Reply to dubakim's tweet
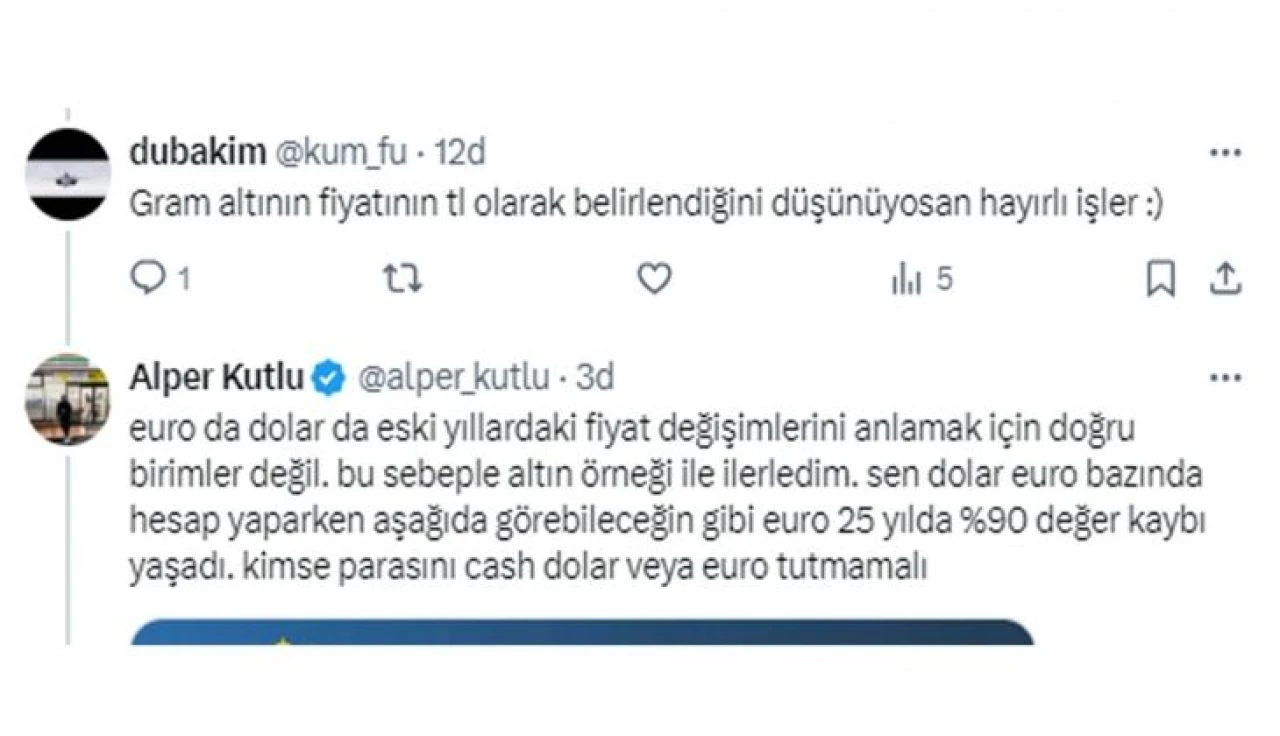The width and height of the screenshot is (1280, 736). 148,280
